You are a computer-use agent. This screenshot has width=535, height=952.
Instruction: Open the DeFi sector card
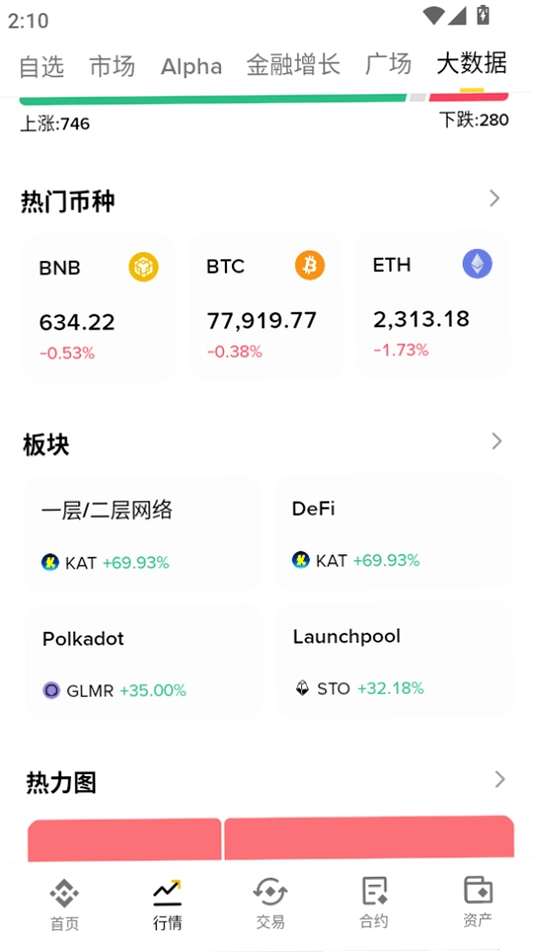[x=394, y=533]
